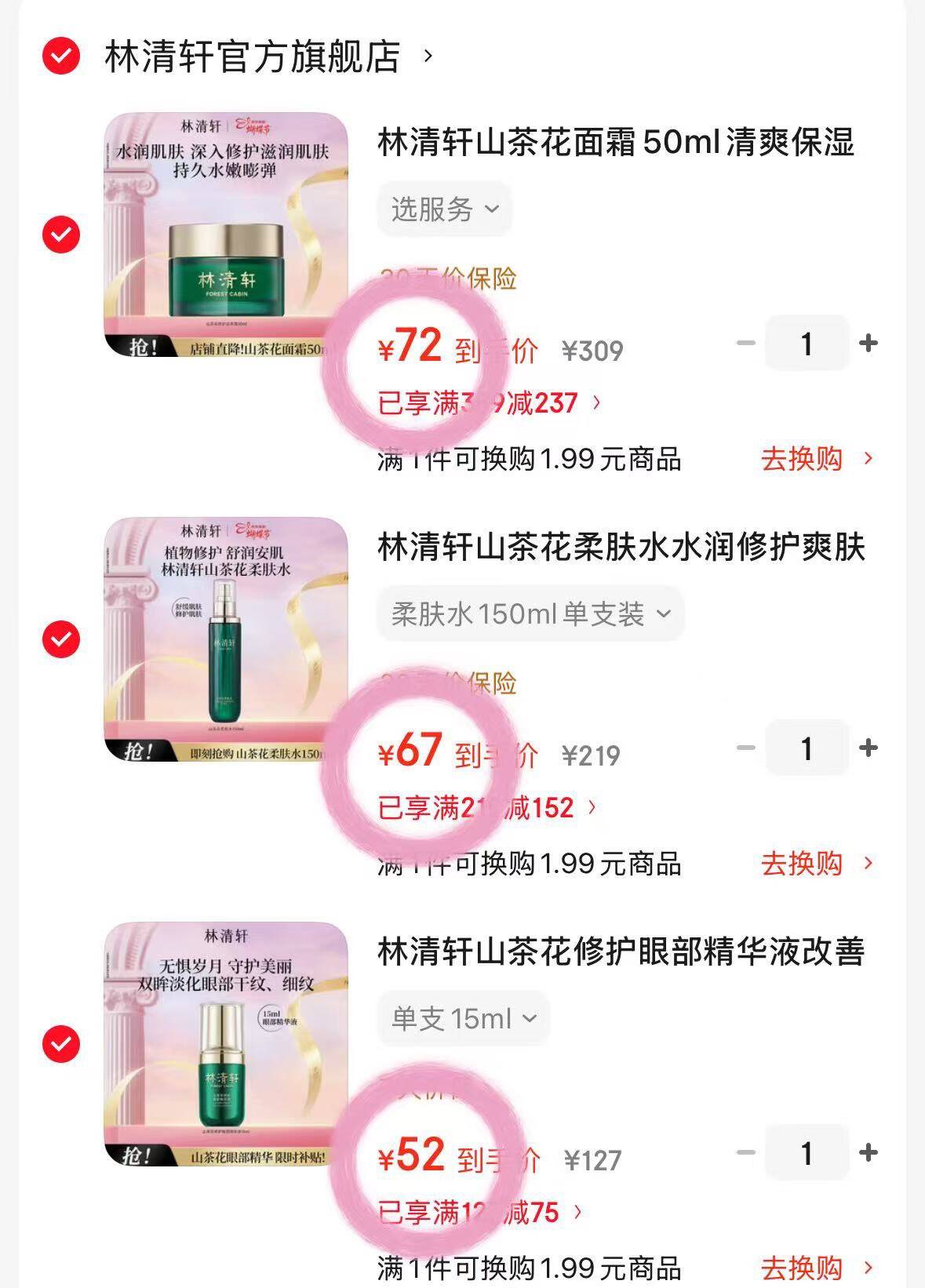The height and width of the screenshot is (1288, 925).
Task: Tap 去换购 under the 眼部精华液
Action: [x=815, y=1267]
